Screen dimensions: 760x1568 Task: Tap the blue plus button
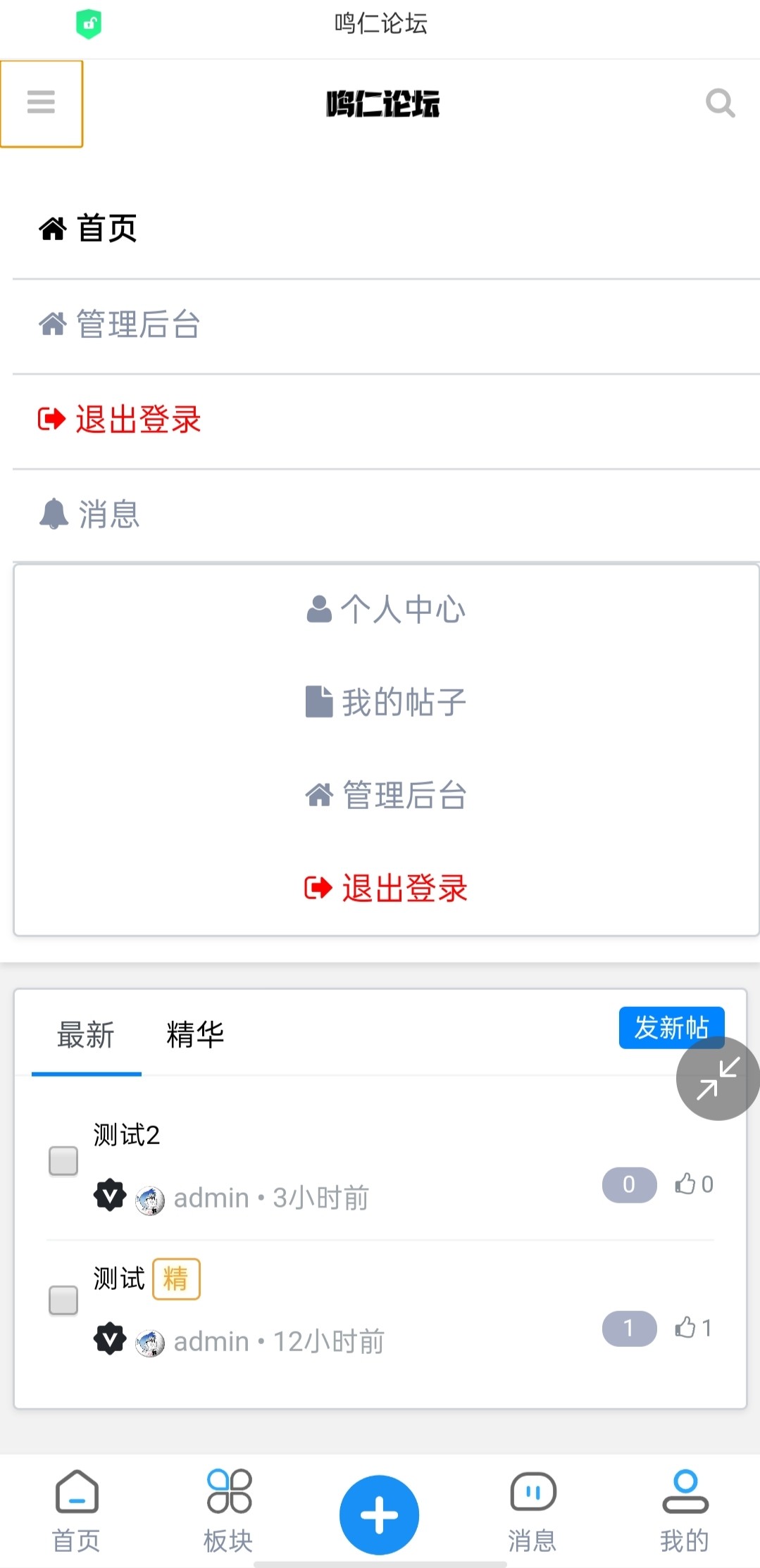click(379, 1514)
